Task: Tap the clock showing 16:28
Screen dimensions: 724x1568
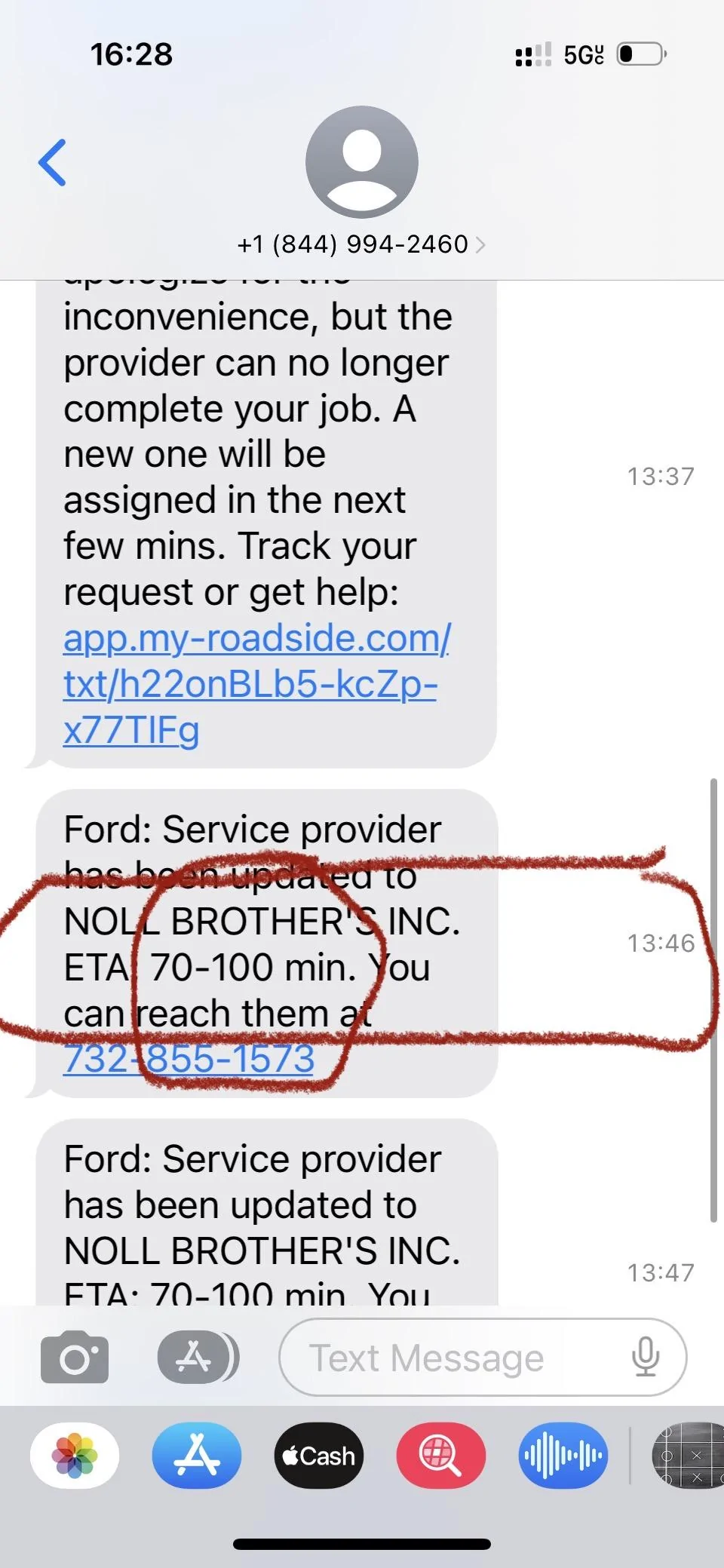Action: pos(130,54)
